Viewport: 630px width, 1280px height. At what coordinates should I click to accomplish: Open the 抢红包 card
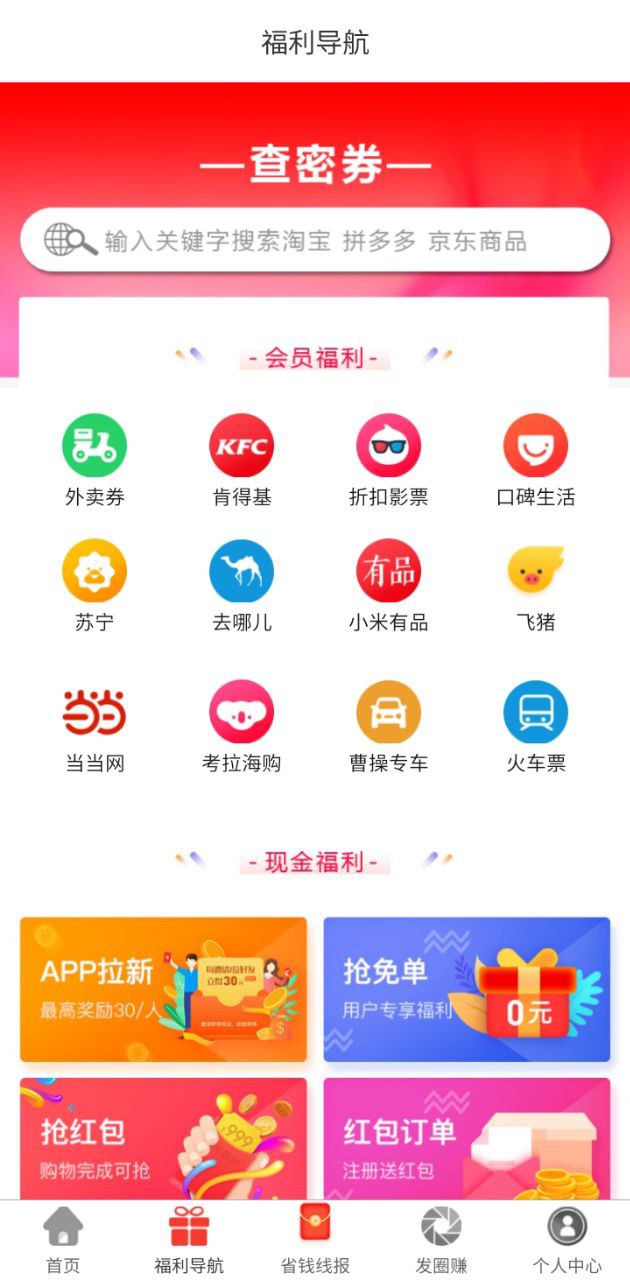[x=163, y=1138]
